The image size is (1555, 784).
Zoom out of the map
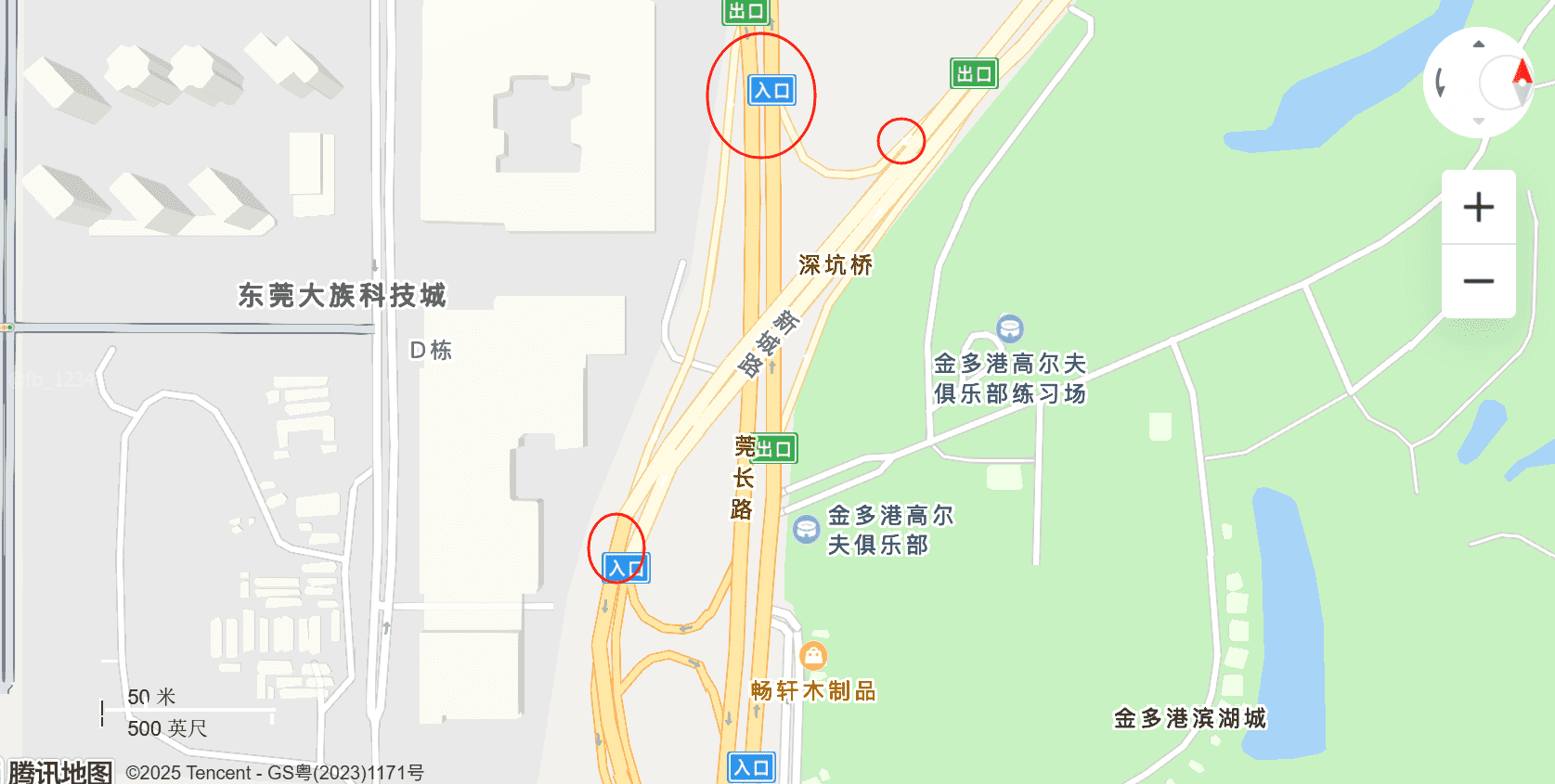click(1478, 281)
